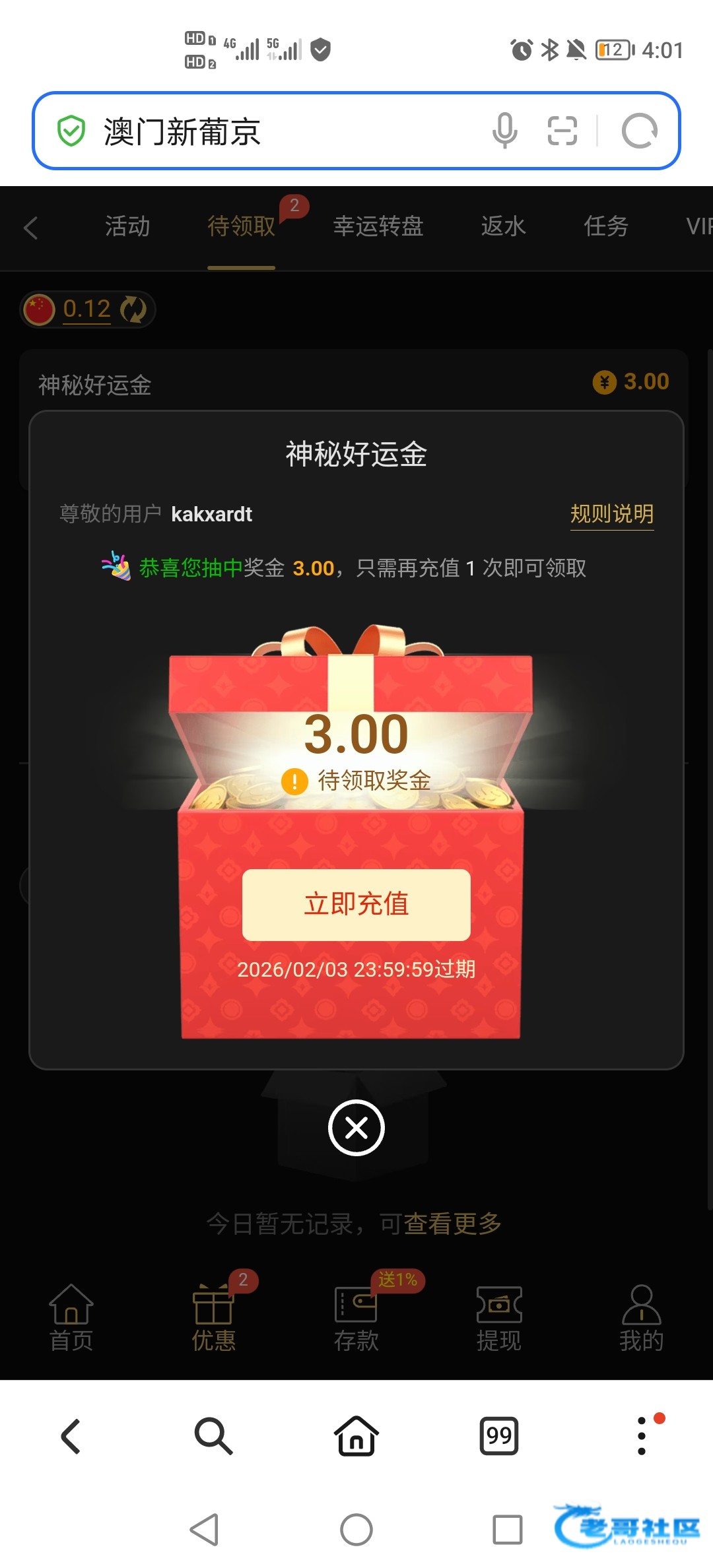The image size is (713, 1568).
Task: Reload the page with refresh icon
Action: 639,131
